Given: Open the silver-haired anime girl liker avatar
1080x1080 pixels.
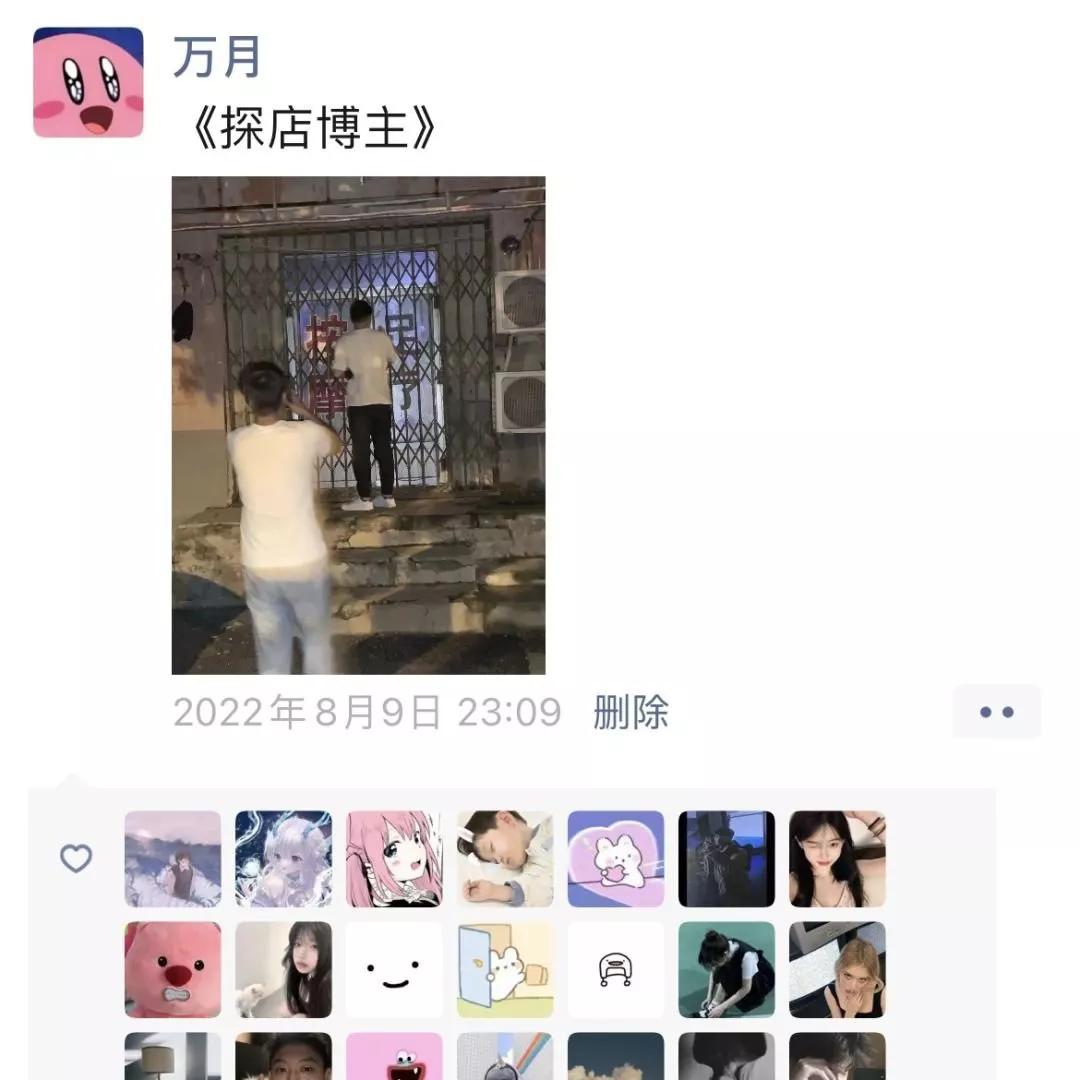Looking at the screenshot, I should point(283,859).
